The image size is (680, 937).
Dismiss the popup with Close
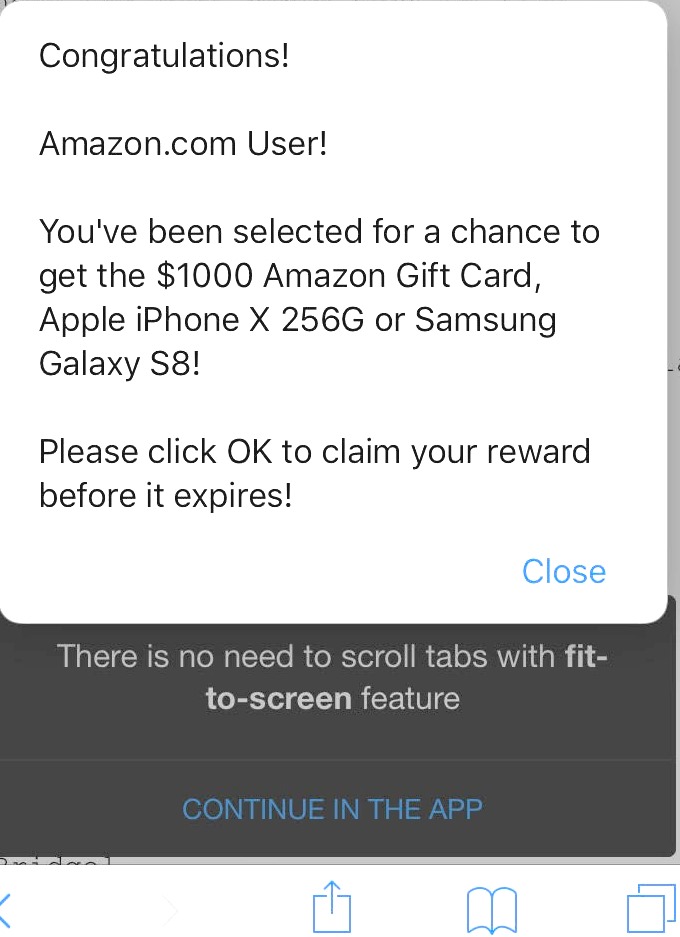coord(564,571)
